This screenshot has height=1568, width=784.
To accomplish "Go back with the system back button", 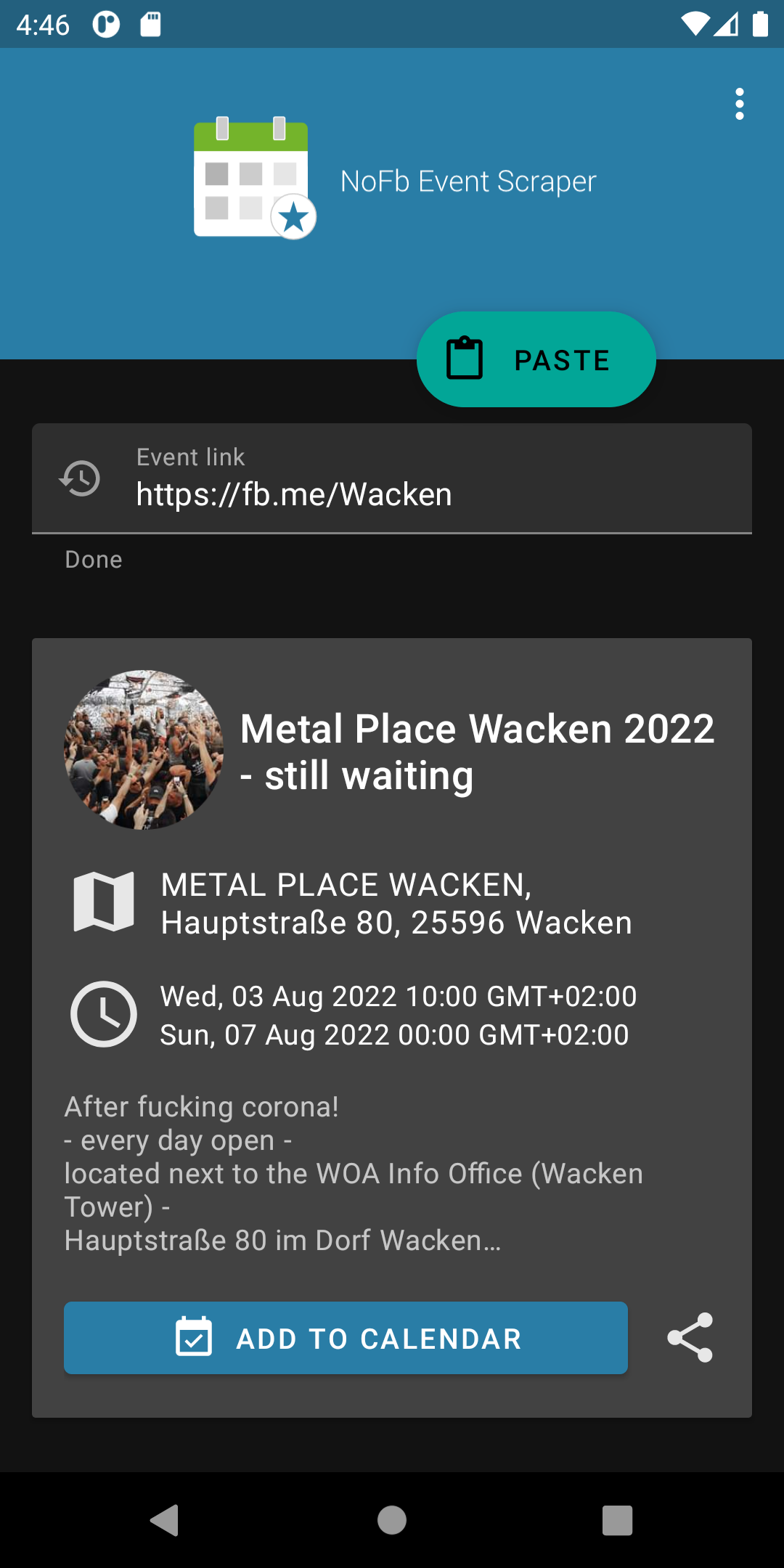I will click(x=165, y=1520).
